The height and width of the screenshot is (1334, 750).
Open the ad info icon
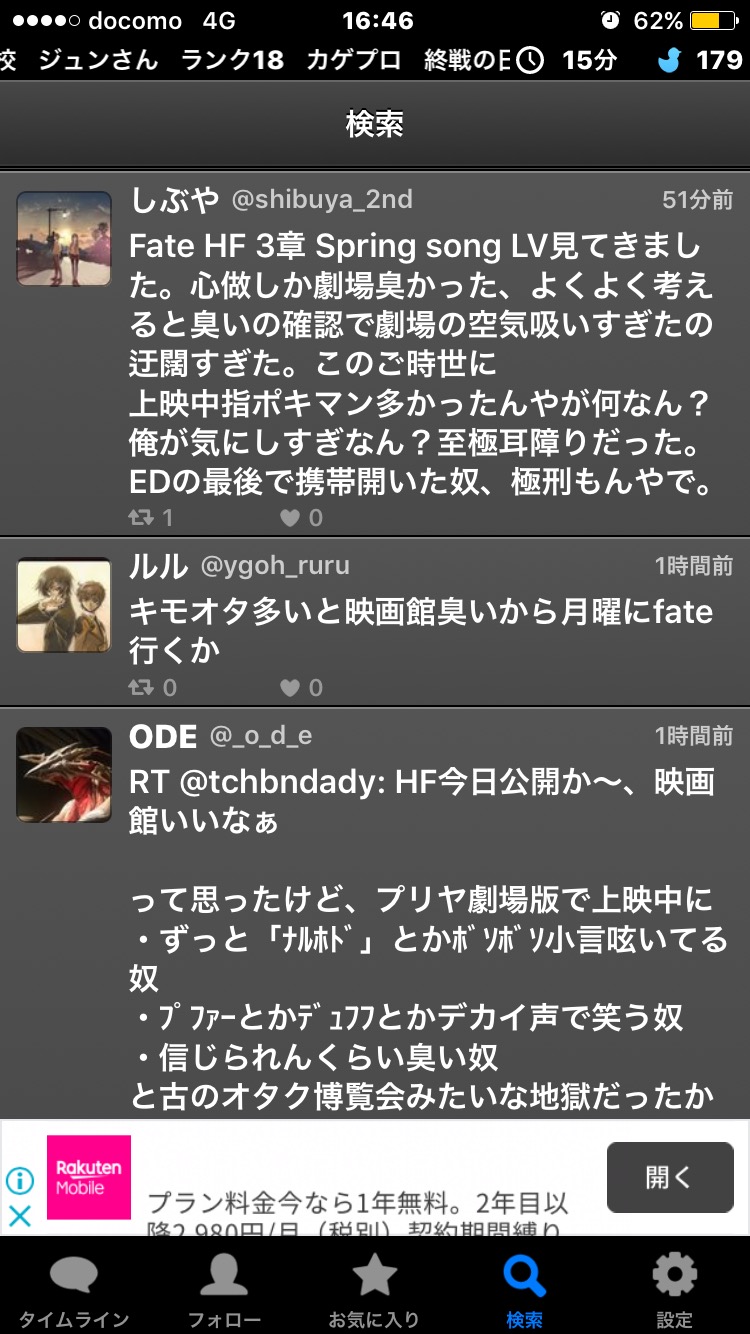[x=20, y=1181]
